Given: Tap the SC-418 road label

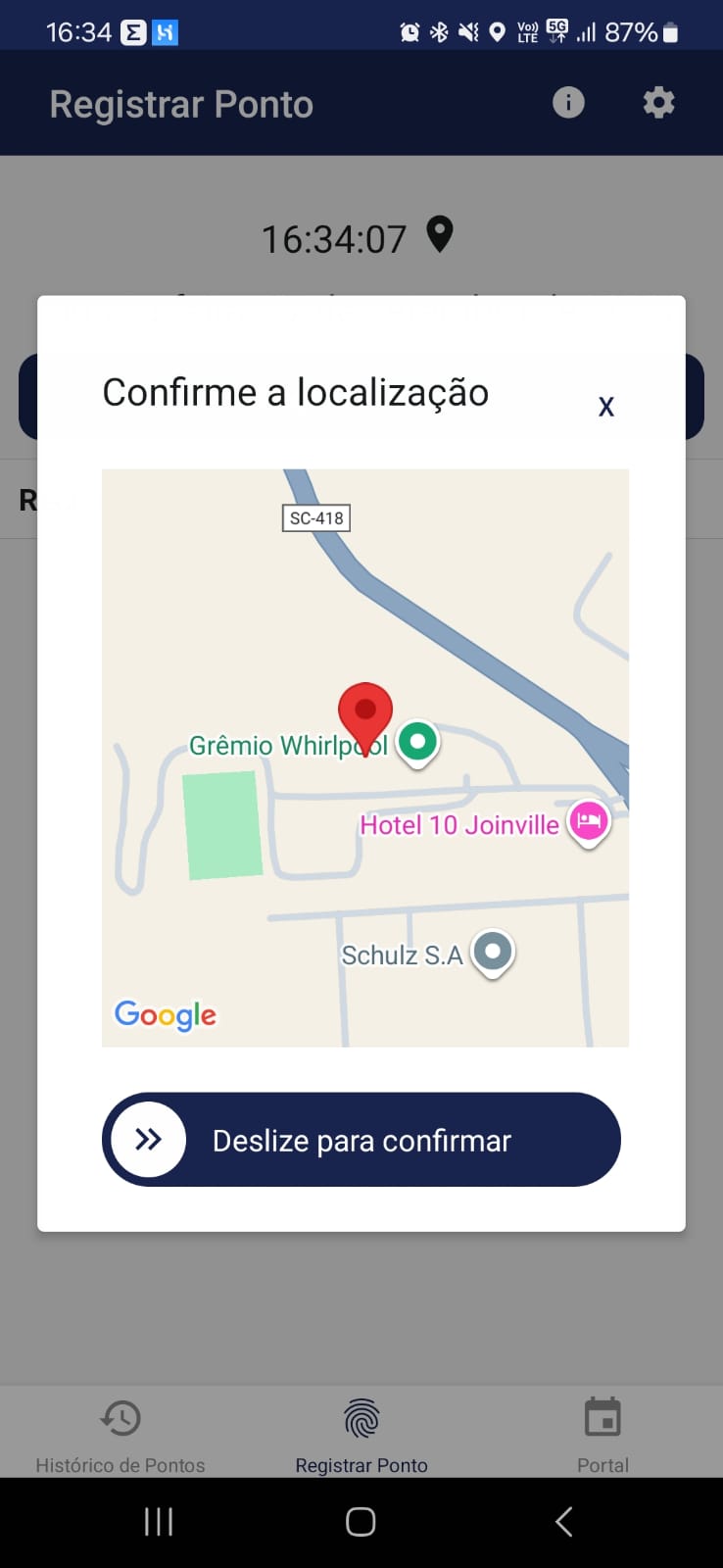Looking at the screenshot, I should coord(315,518).
